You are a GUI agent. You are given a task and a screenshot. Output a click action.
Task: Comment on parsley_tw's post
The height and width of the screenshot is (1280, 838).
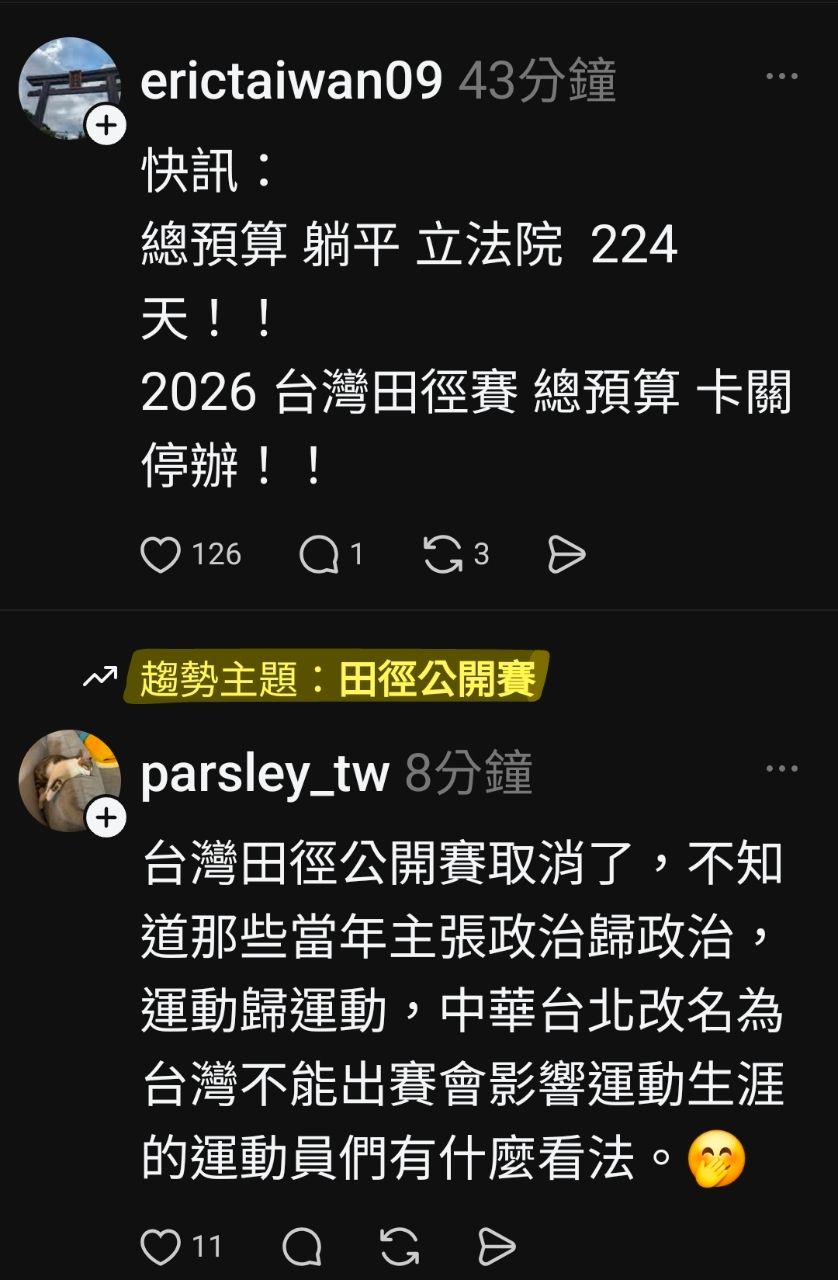pyautogui.click(x=302, y=1247)
